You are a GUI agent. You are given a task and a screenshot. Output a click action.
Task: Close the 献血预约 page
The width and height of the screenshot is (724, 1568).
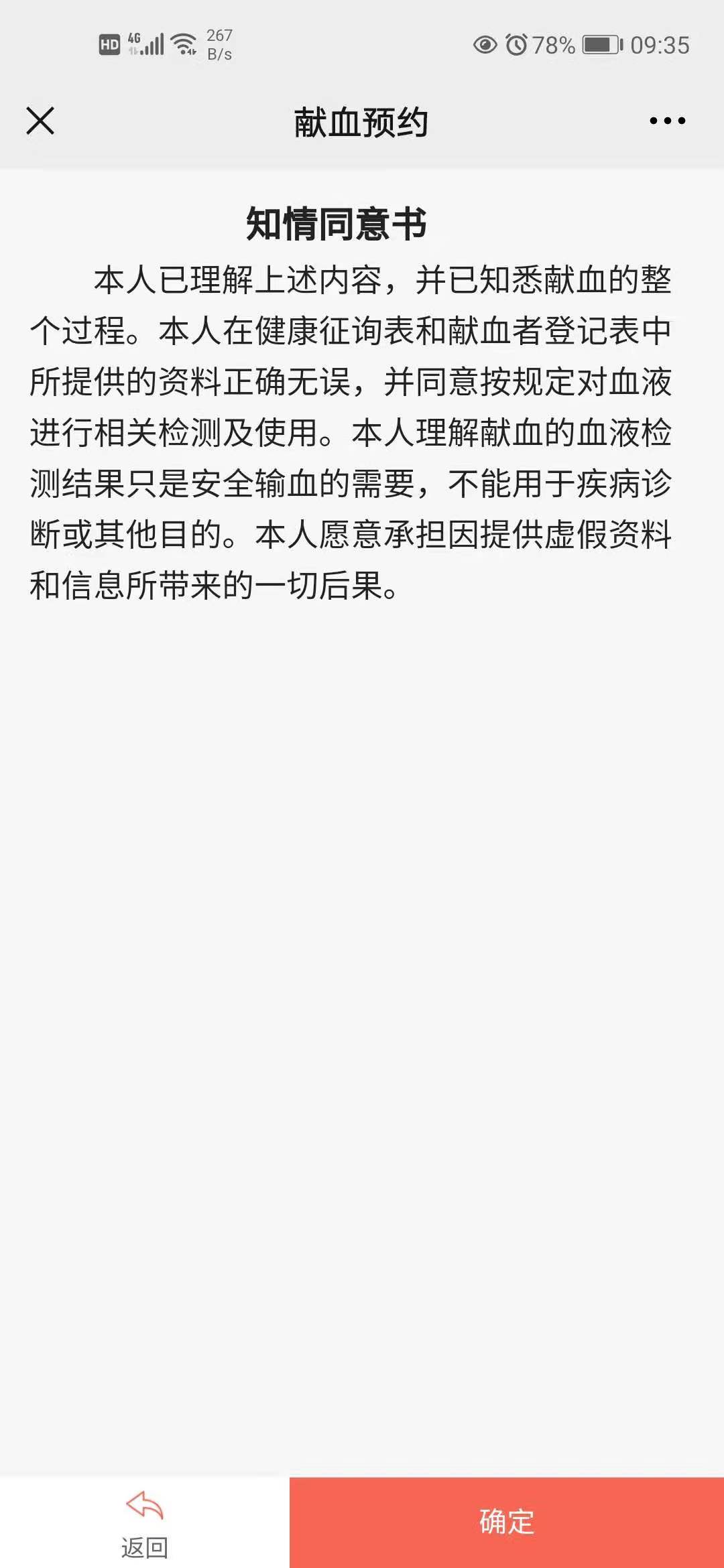click(x=40, y=121)
